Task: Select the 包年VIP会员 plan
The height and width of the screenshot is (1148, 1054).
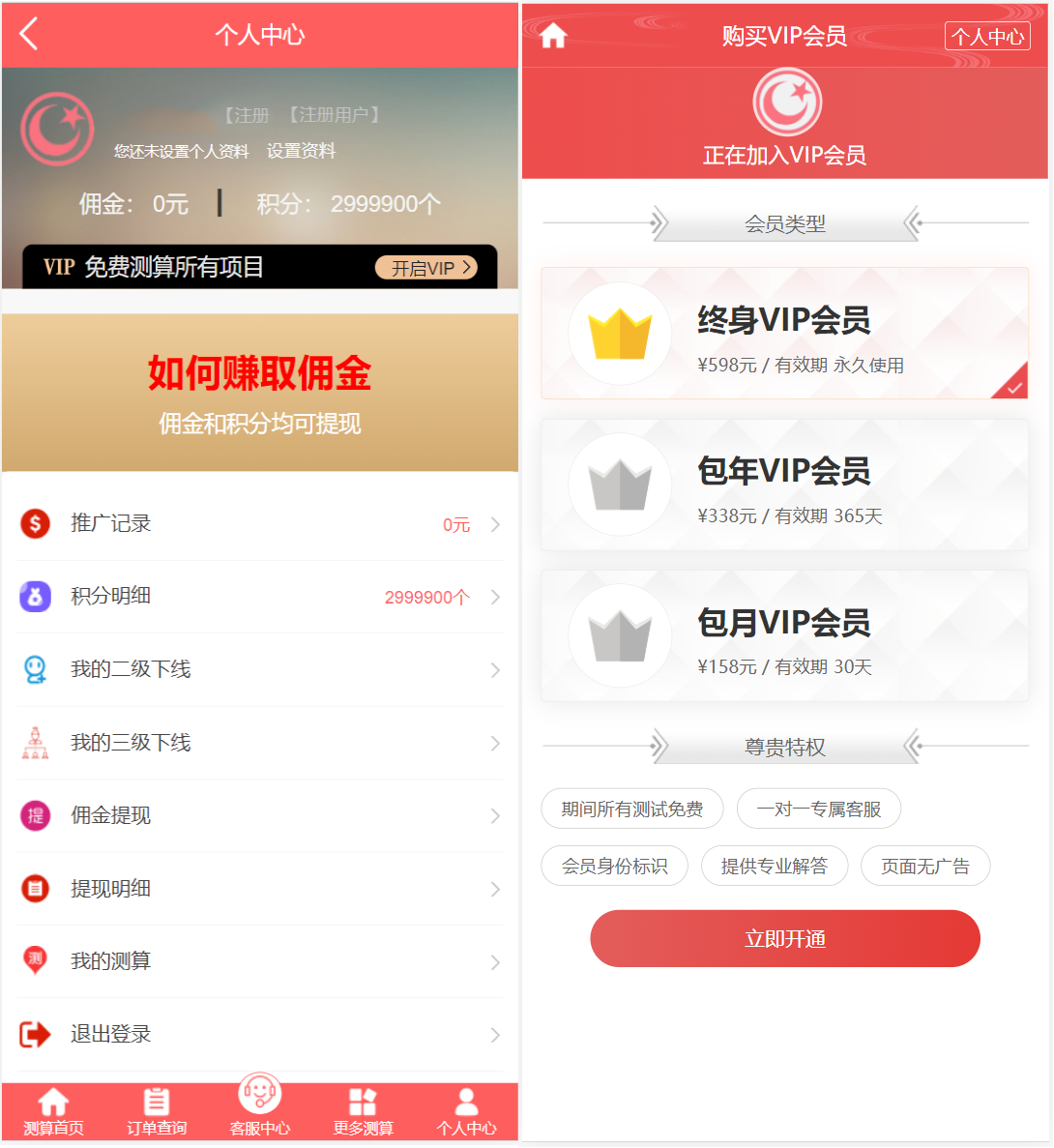Action: tap(784, 485)
